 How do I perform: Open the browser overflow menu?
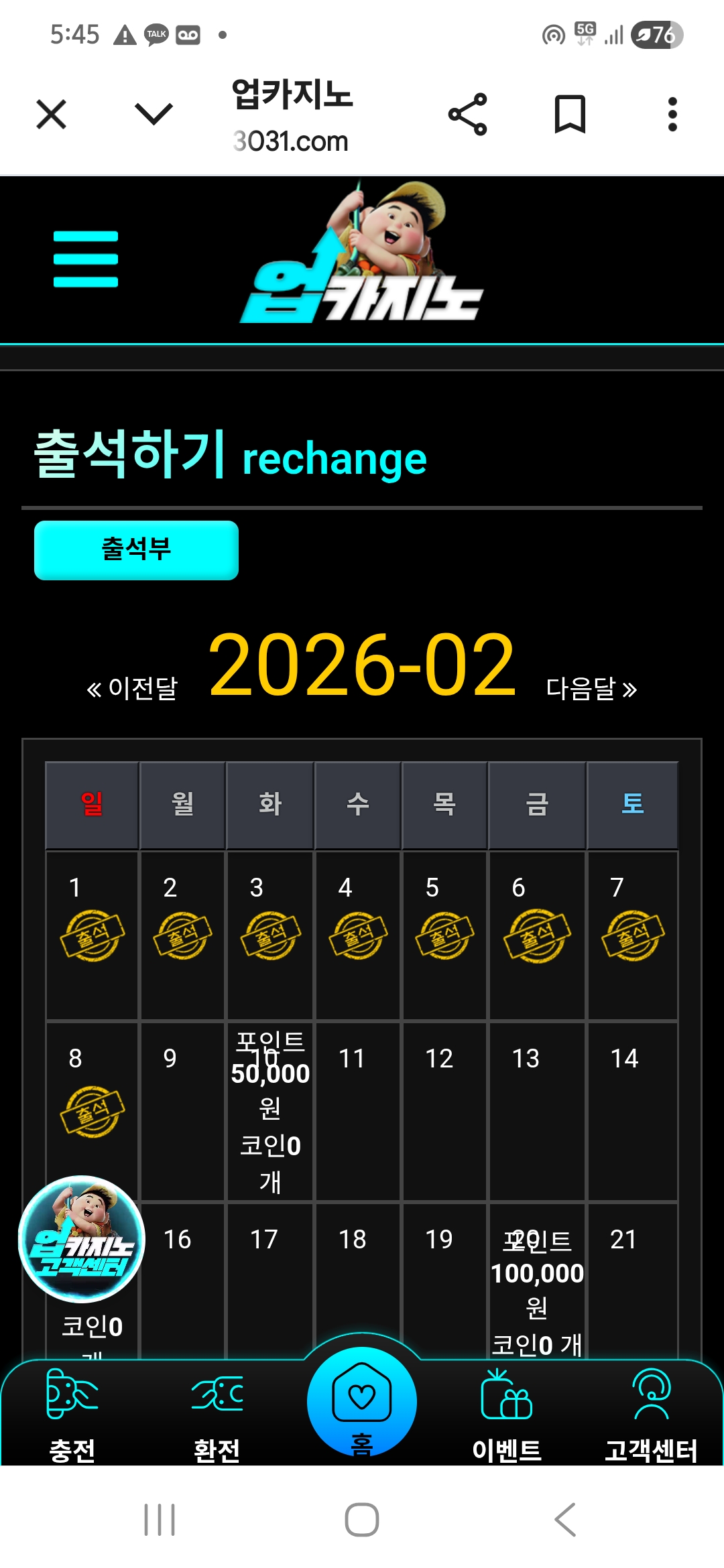pyautogui.click(x=672, y=115)
